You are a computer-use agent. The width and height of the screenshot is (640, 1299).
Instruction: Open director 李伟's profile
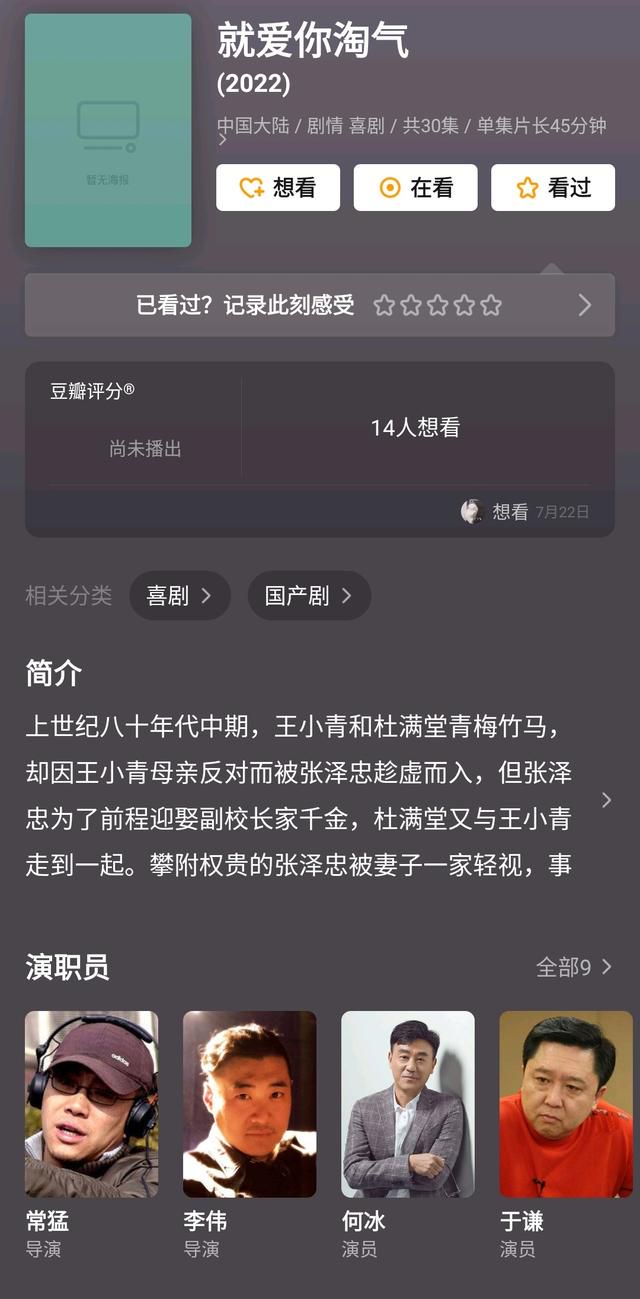click(249, 1104)
